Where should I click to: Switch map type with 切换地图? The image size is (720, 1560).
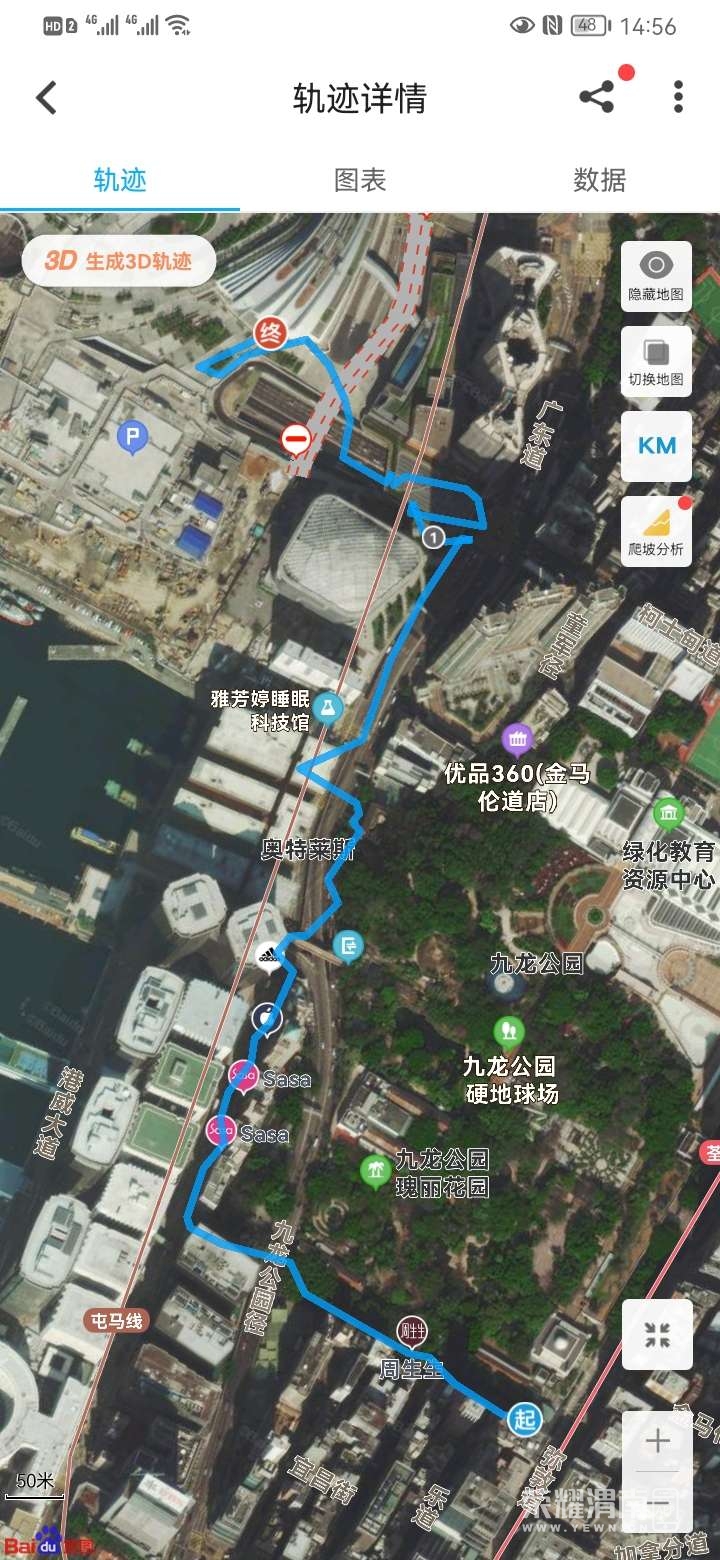(x=656, y=362)
